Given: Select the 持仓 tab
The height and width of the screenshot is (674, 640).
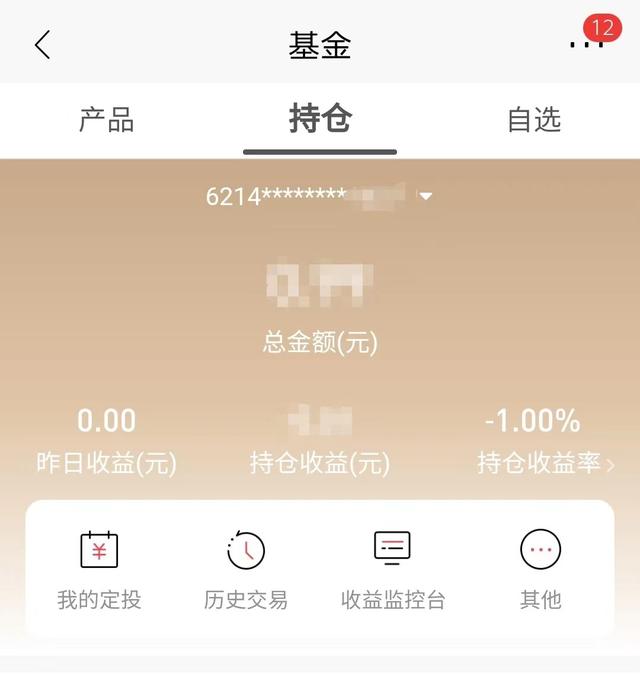Looking at the screenshot, I should 320,120.
